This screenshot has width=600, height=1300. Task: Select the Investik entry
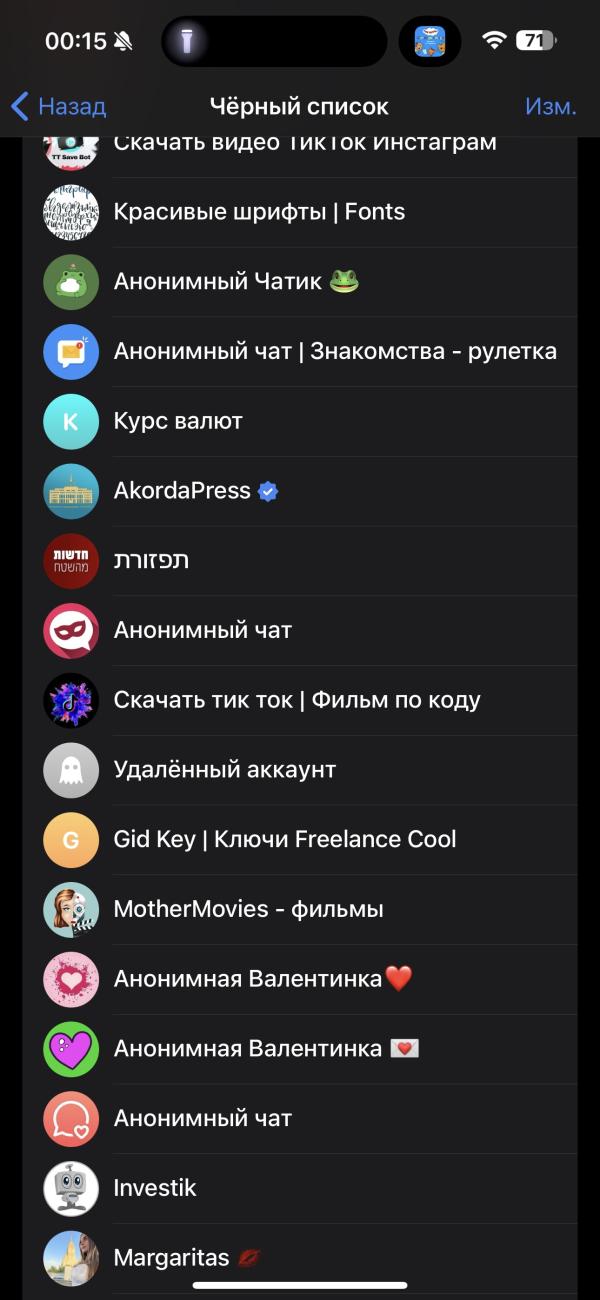pos(156,1188)
